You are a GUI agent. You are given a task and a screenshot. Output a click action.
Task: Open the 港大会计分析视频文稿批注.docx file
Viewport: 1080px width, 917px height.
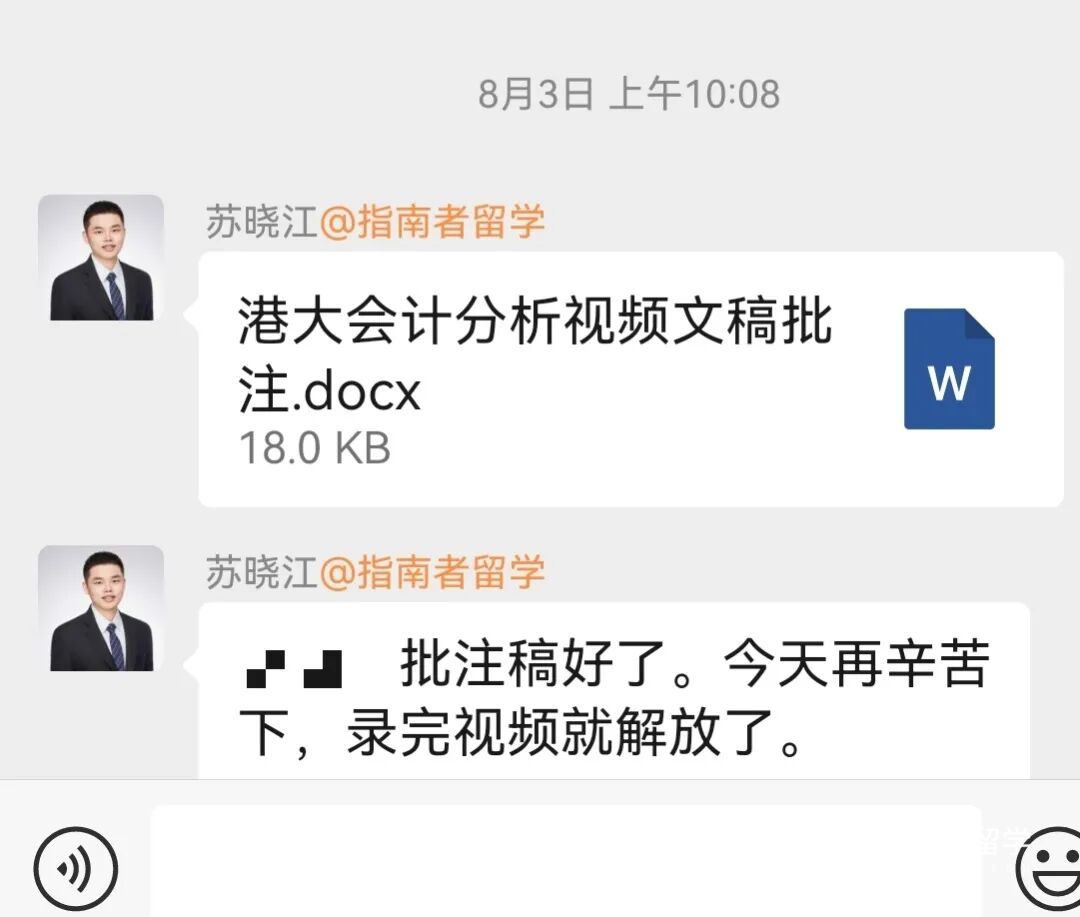point(630,380)
